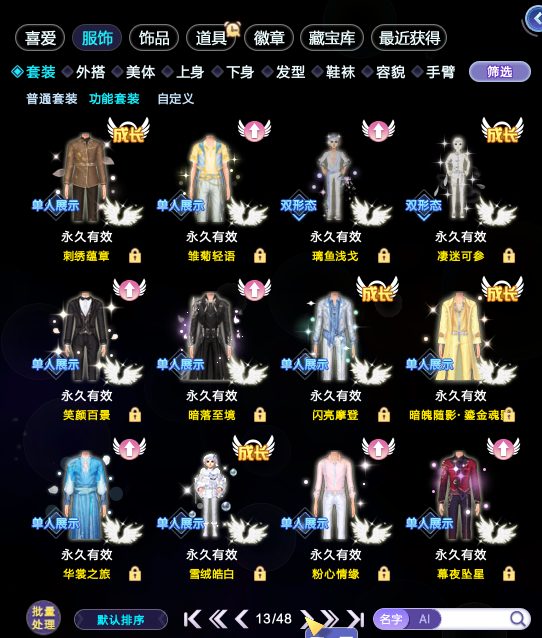
Task: Open the 默认排序 sort dropdown
Action: (x=121, y=620)
